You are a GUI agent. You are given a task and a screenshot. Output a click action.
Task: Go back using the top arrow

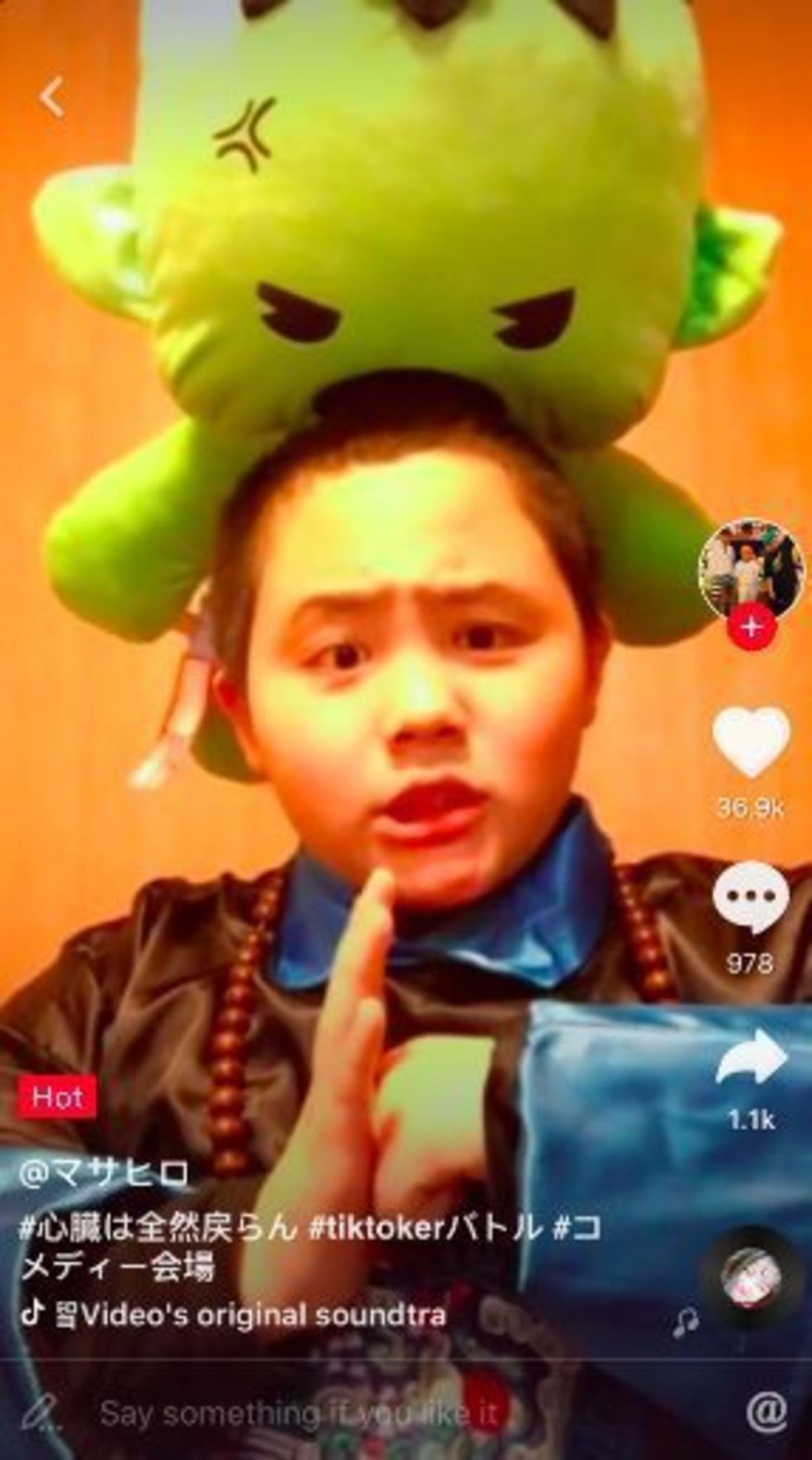point(53,99)
